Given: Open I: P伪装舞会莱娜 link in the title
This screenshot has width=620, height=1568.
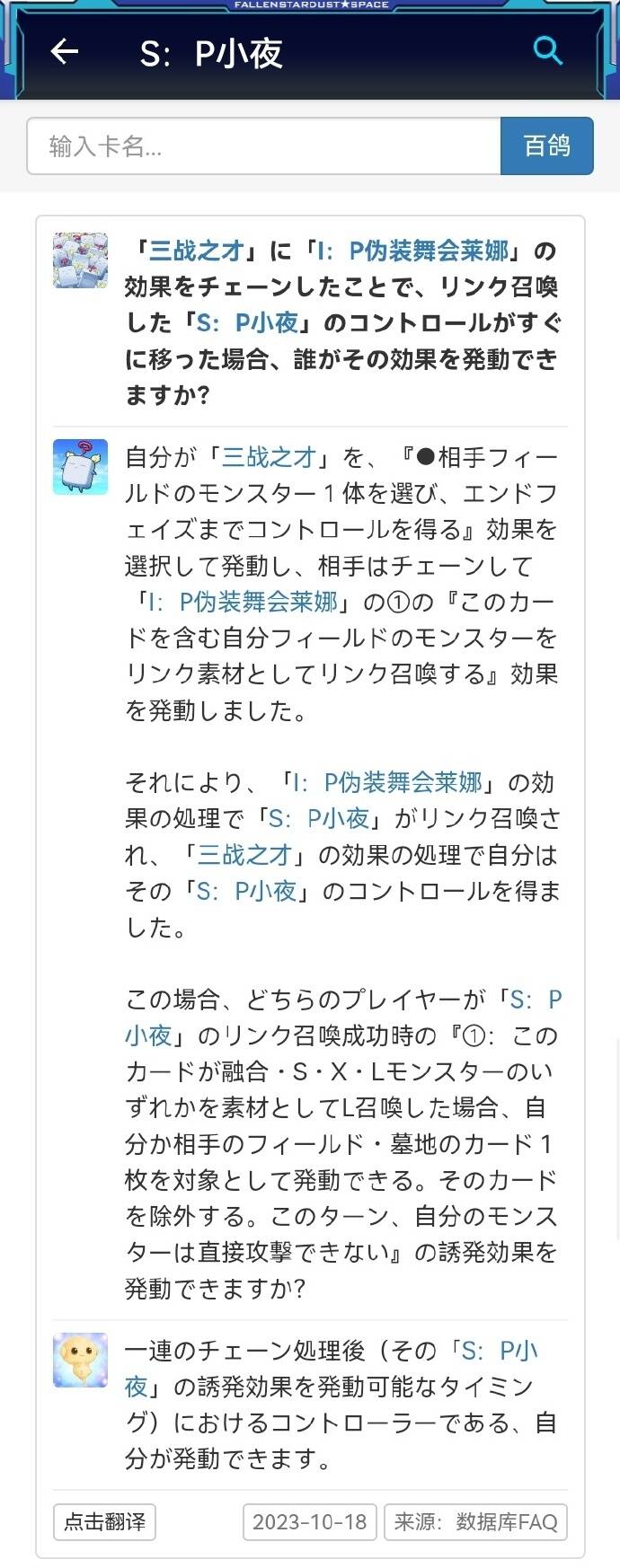Looking at the screenshot, I should [x=412, y=251].
